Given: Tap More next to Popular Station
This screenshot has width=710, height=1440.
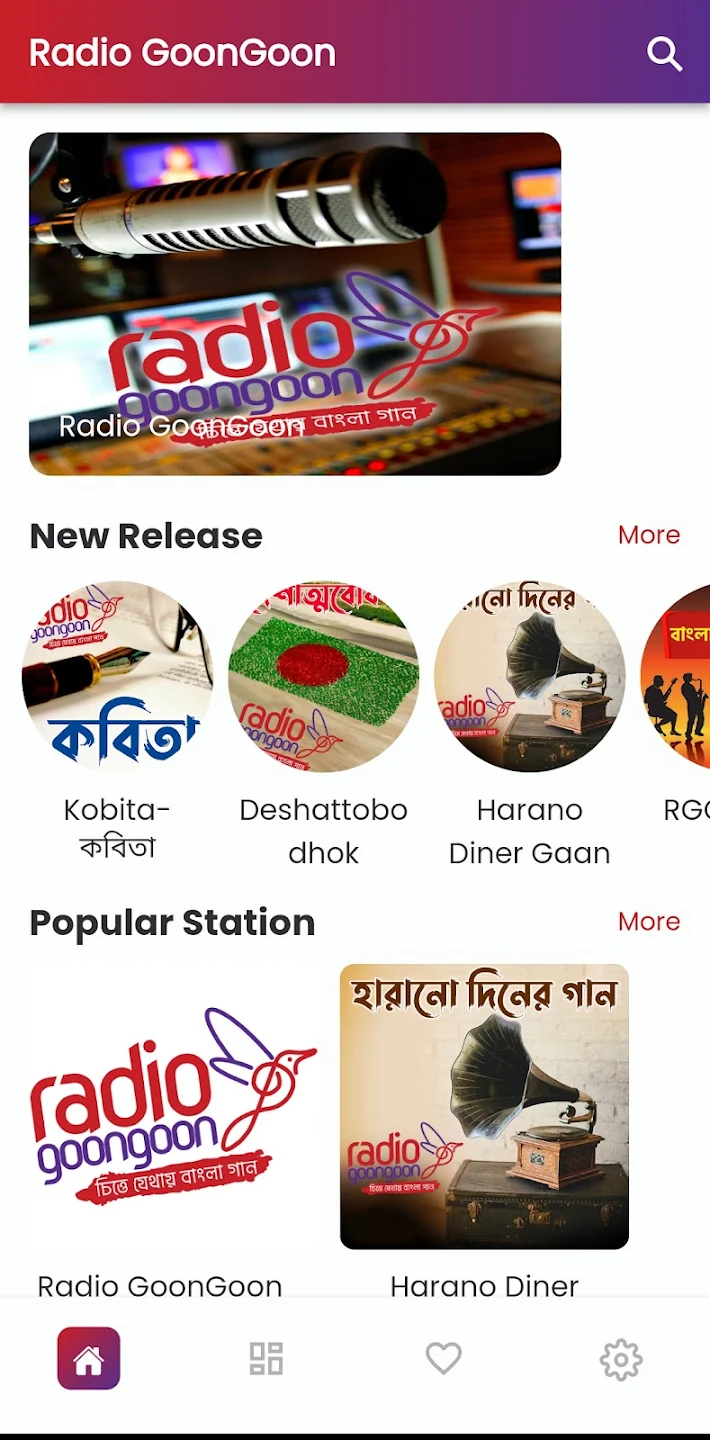Looking at the screenshot, I should point(648,921).
